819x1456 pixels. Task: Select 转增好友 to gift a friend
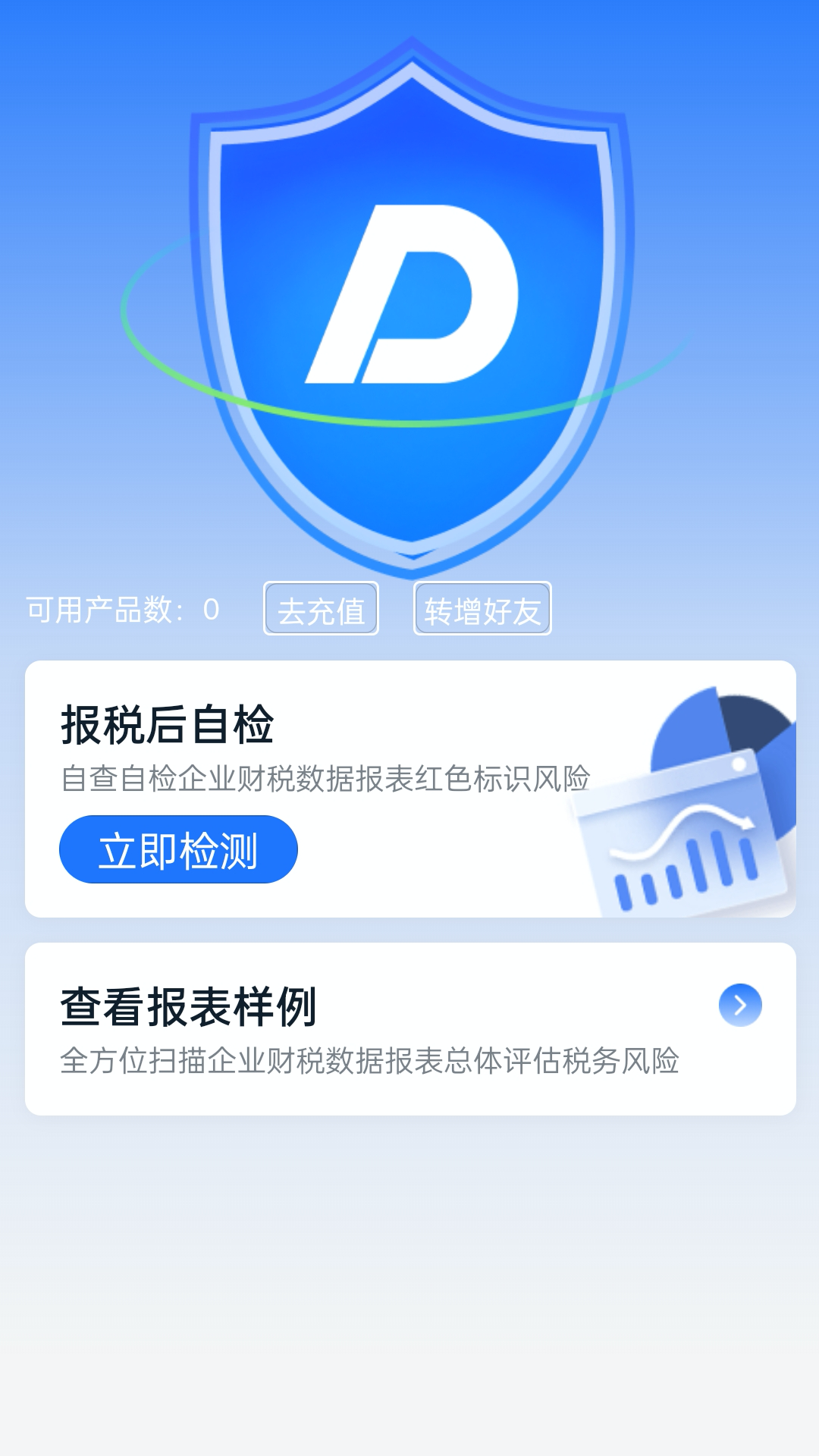(482, 609)
